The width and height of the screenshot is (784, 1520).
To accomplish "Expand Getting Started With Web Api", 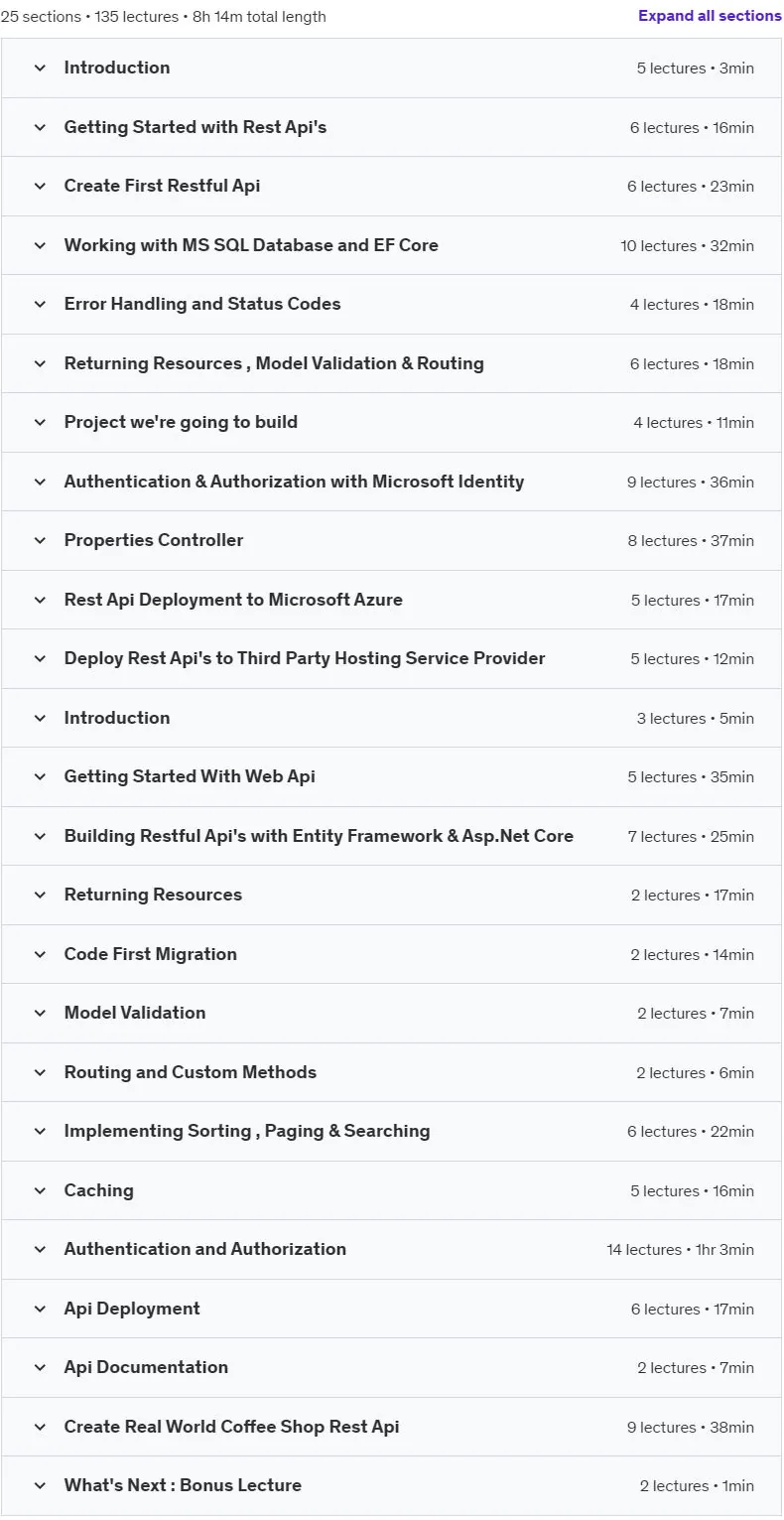I will coord(391,776).
